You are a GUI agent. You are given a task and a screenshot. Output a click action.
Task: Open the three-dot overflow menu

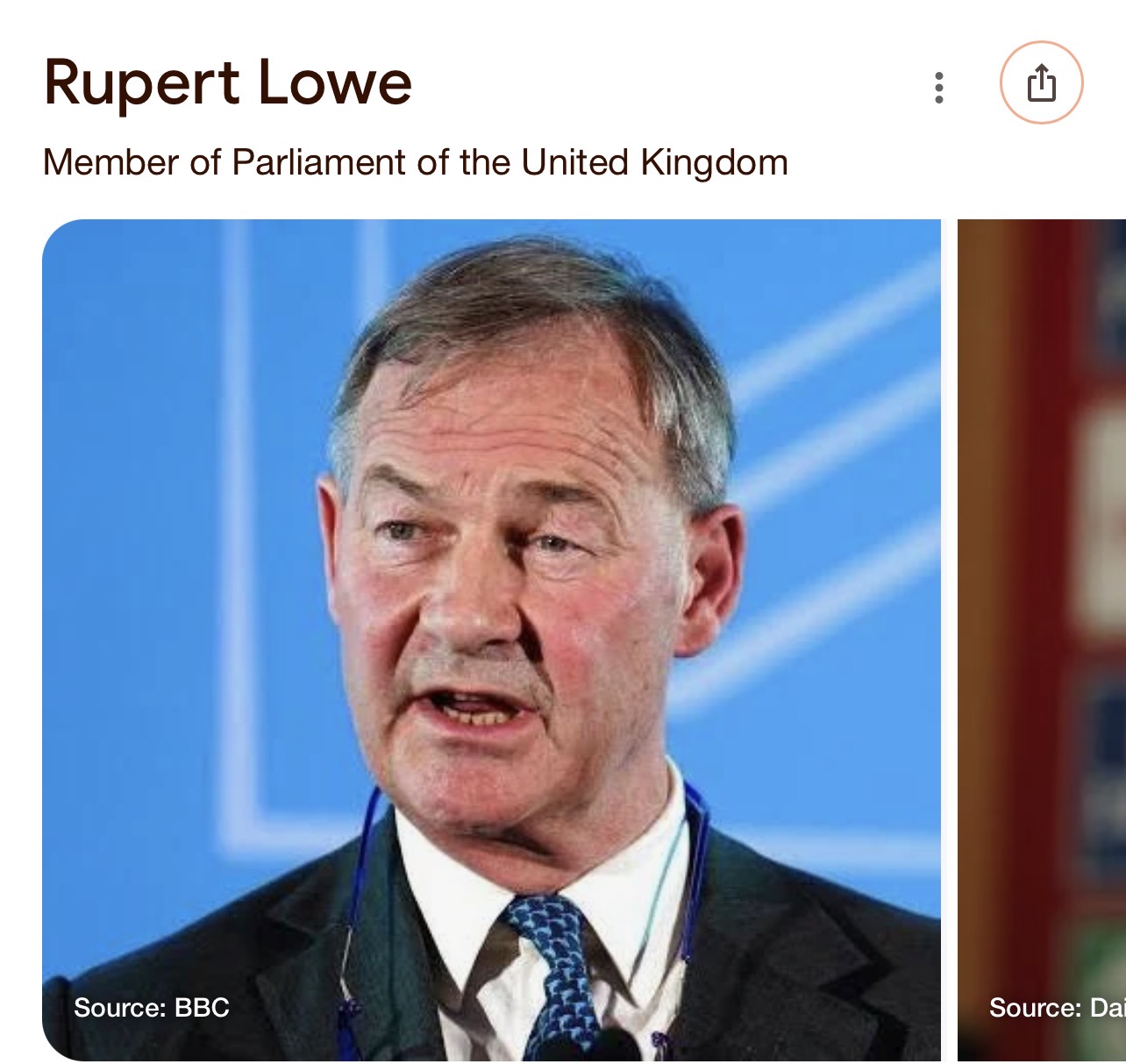(x=939, y=87)
